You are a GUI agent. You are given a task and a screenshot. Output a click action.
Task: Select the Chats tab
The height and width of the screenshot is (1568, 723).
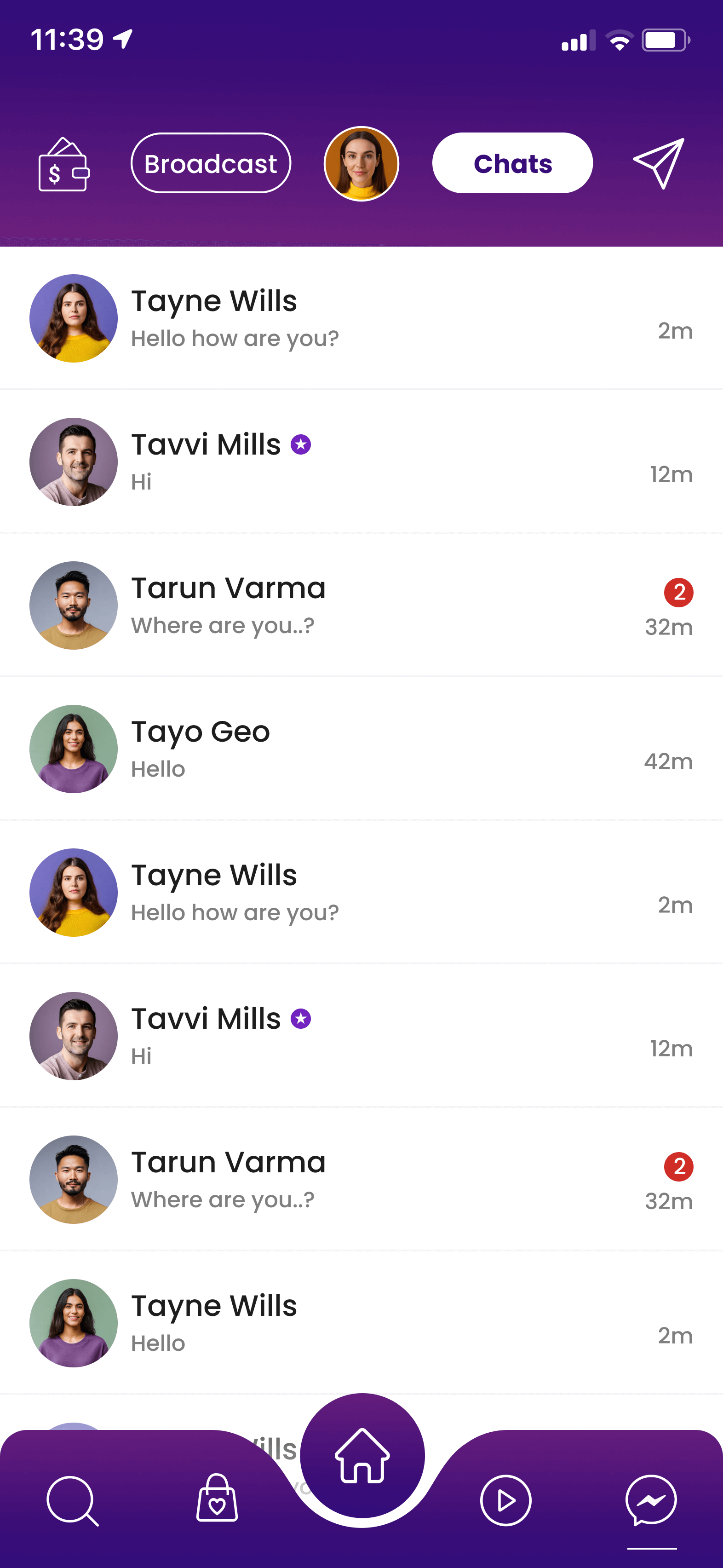point(512,163)
